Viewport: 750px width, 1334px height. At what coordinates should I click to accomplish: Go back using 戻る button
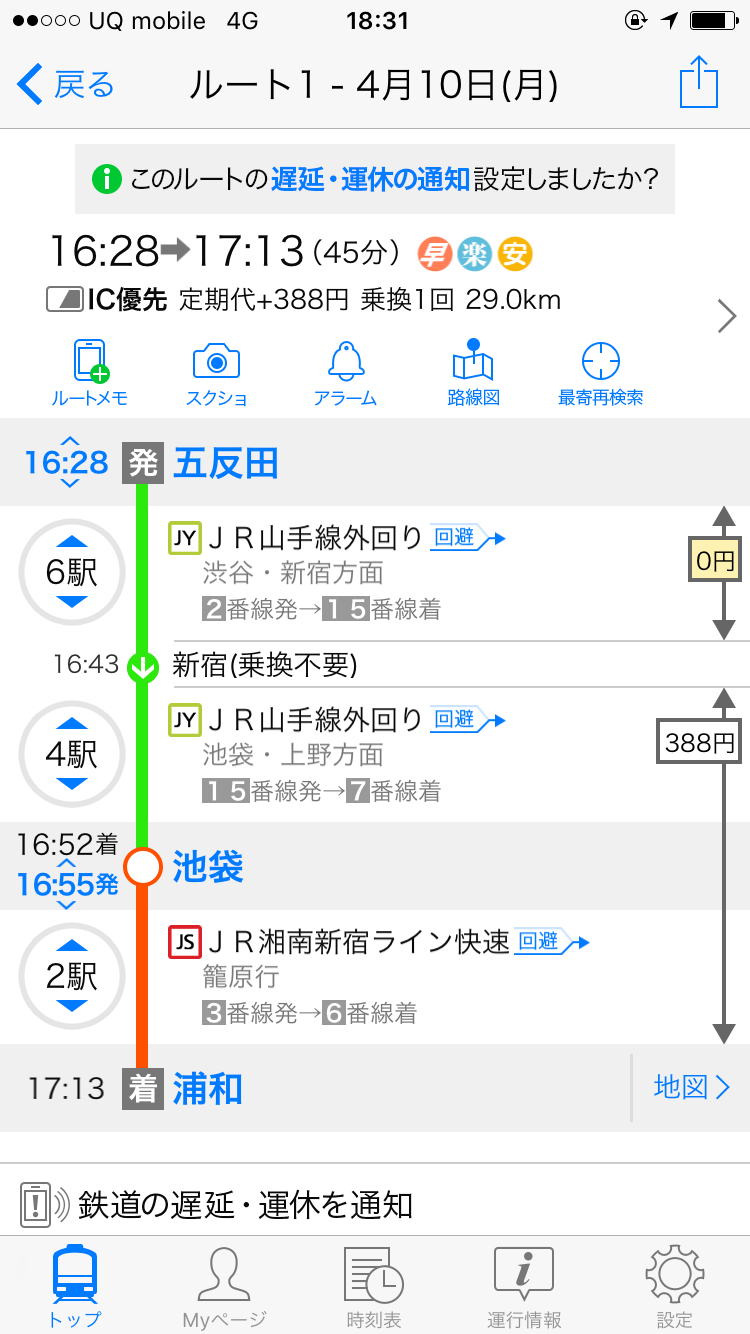coord(66,85)
